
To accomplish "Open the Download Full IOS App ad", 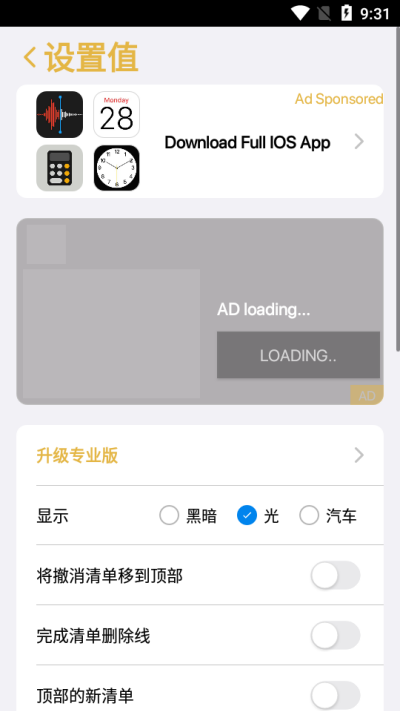I will pyautogui.click(x=200, y=141).
